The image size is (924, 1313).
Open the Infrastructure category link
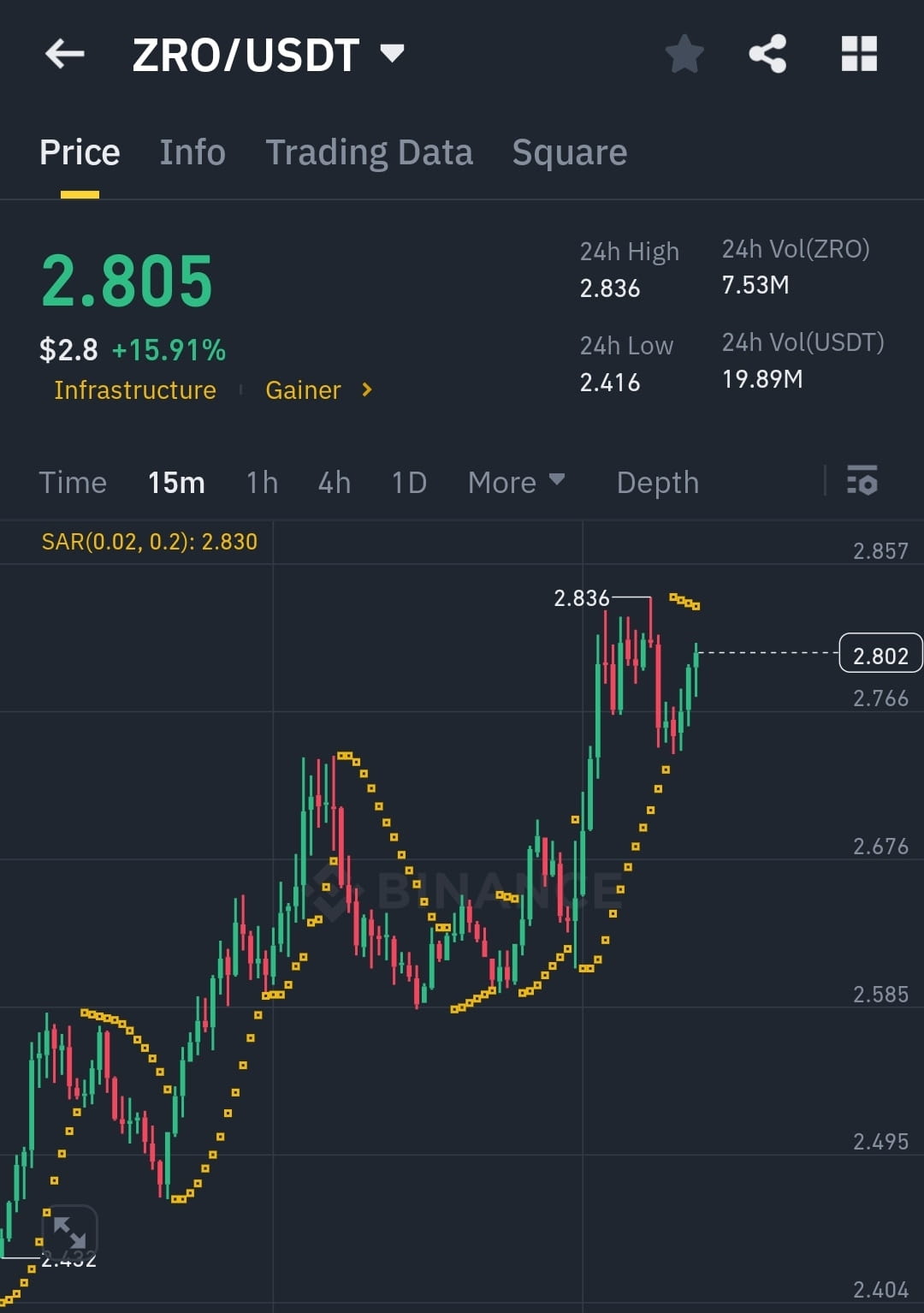pyautogui.click(x=134, y=390)
